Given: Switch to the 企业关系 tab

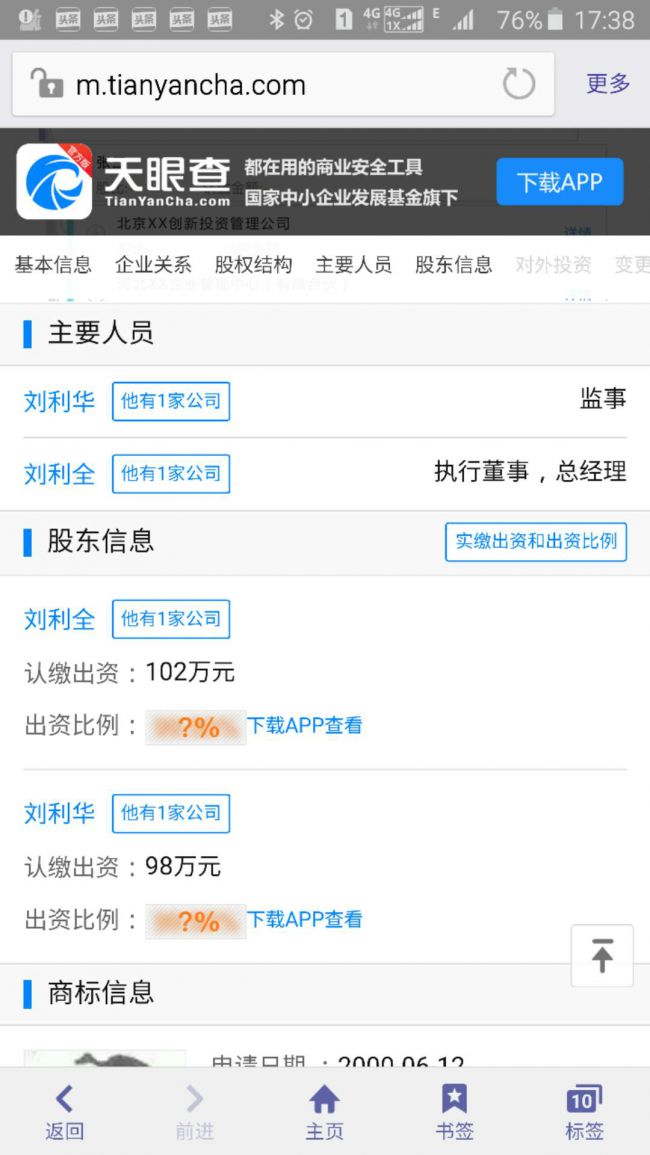Looking at the screenshot, I should click(x=153, y=265).
